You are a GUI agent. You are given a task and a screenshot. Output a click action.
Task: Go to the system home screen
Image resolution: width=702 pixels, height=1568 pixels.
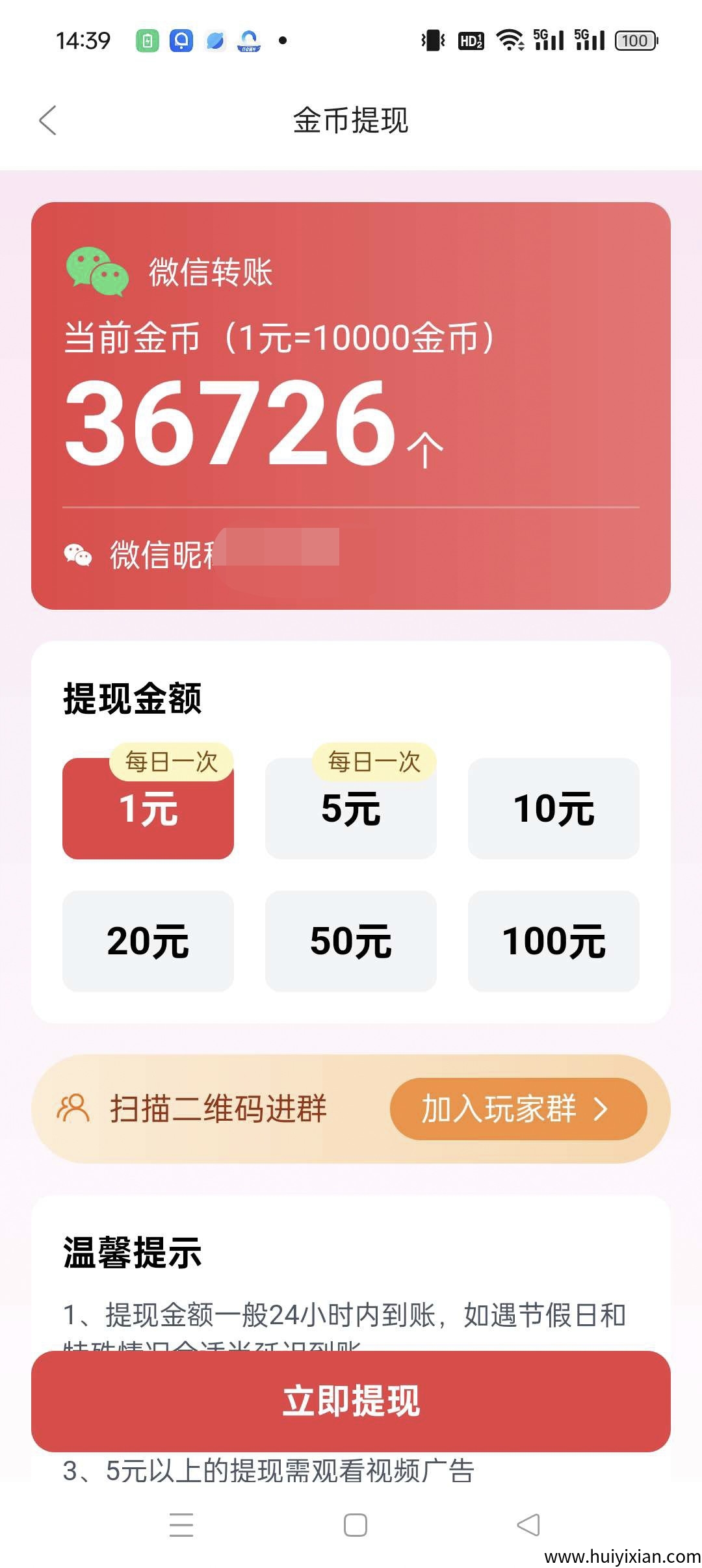click(x=356, y=1524)
